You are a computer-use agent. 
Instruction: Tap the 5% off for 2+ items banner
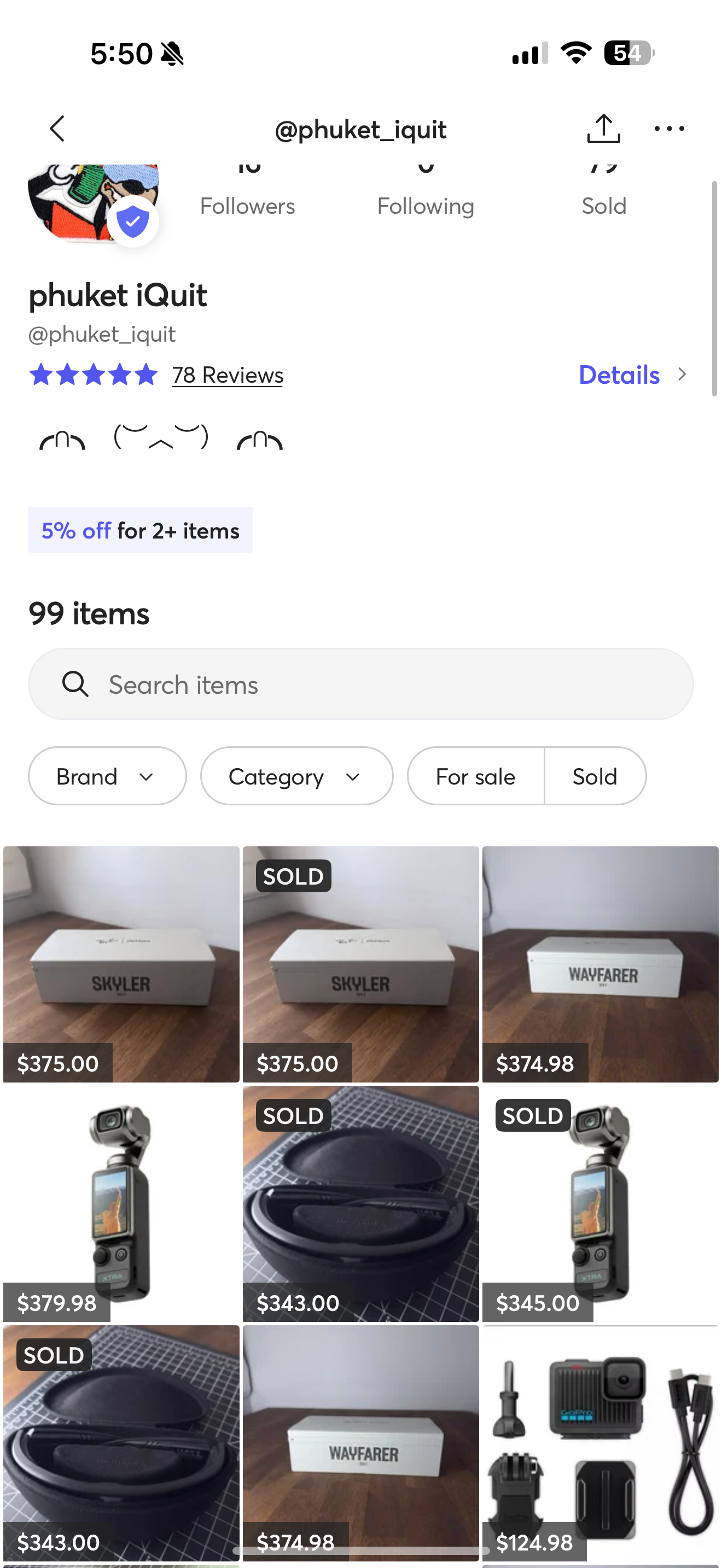[x=141, y=530]
